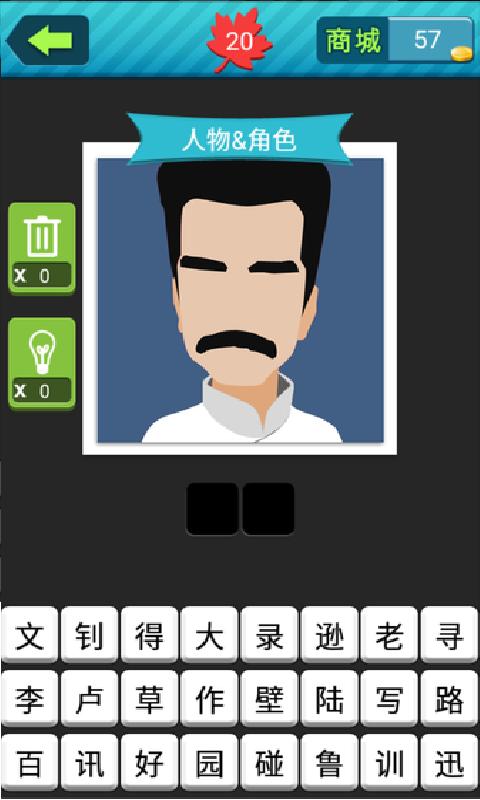The height and width of the screenshot is (800, 480).
Task: Use the trash can remove-letters hint
Action: pyautogui.click(x=42, y=248)
